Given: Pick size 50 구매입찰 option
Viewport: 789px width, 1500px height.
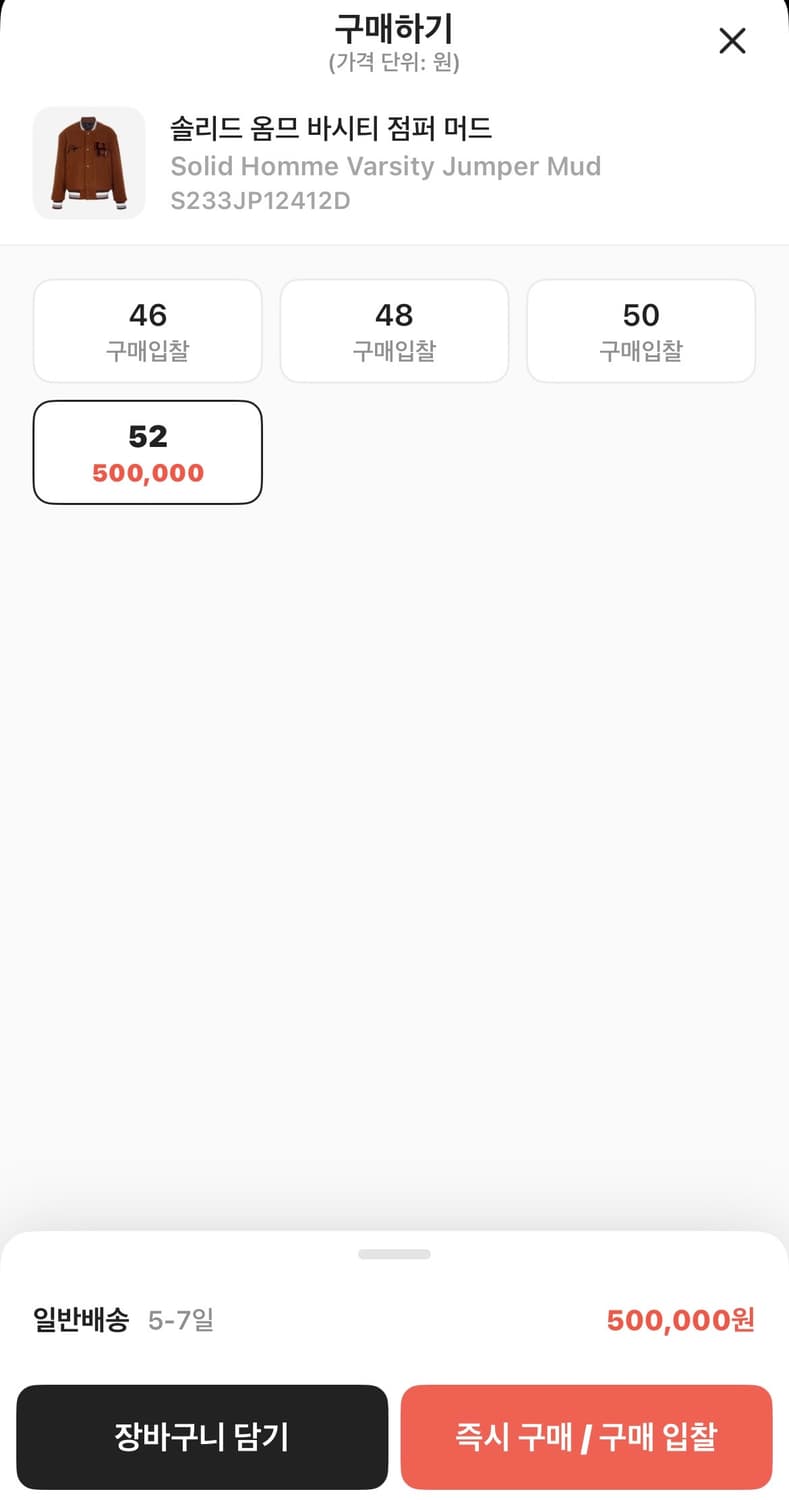Looking at the screenshot, I should point(641,331).
